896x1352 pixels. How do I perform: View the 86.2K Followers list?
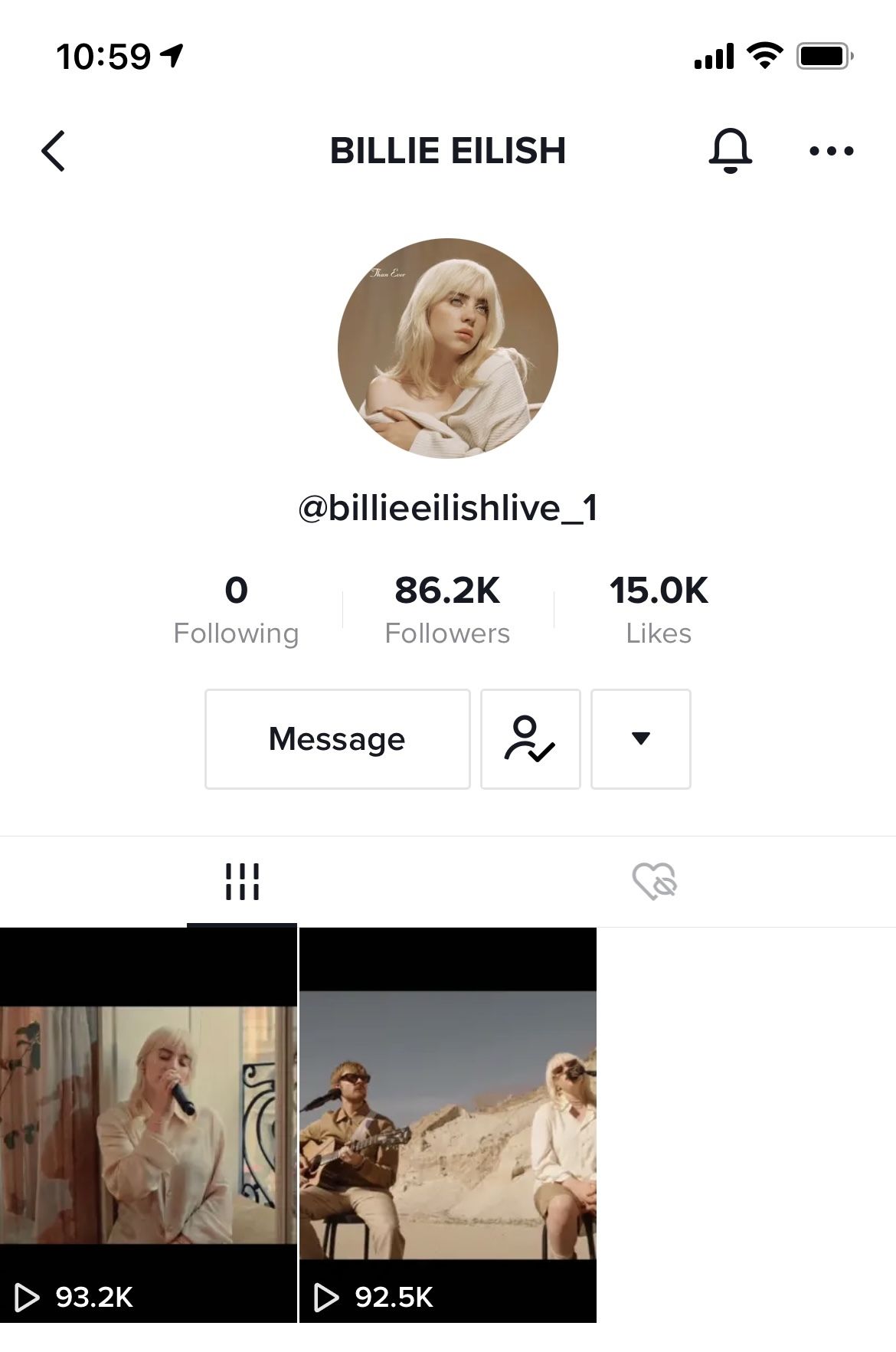[447, 611]
